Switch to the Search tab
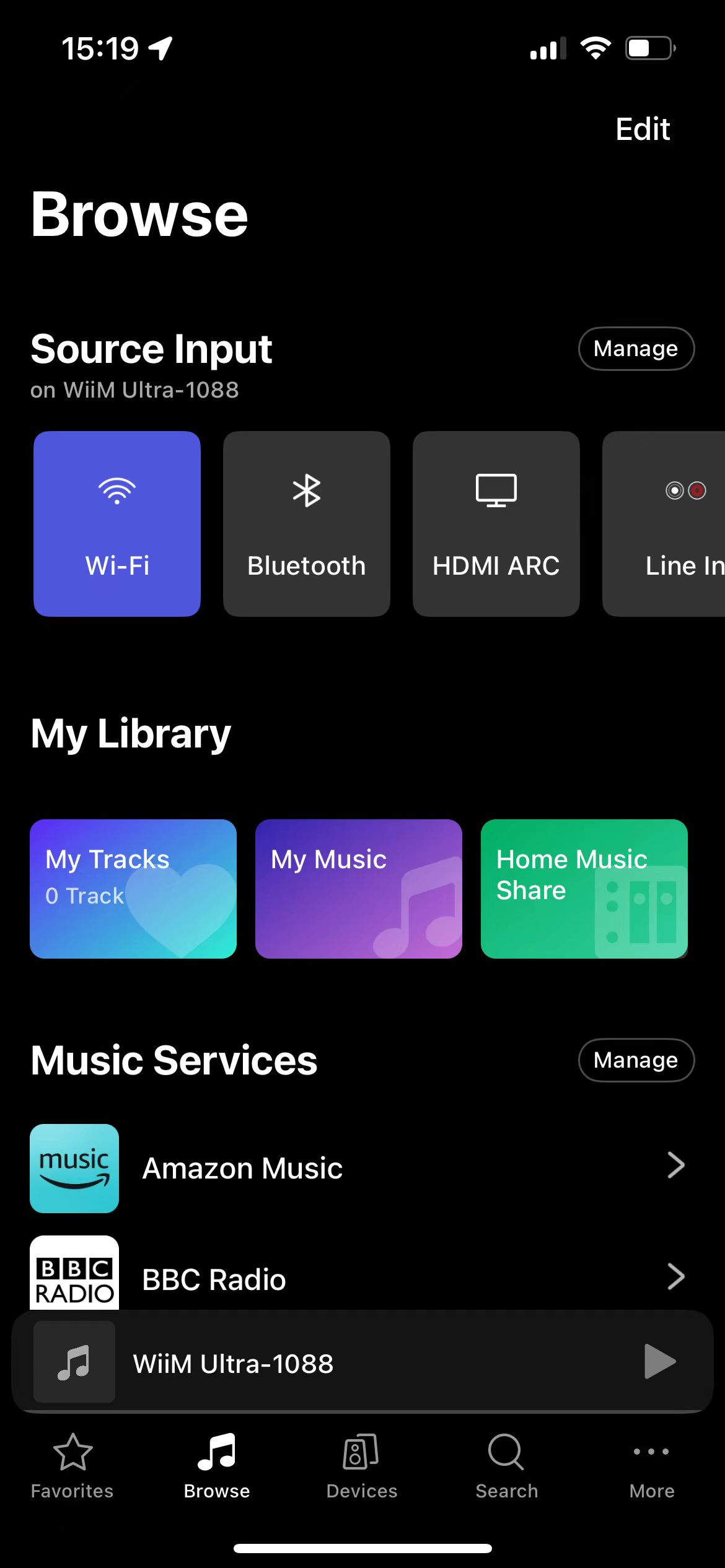 pyautogui.click(x=507, y=1465)
